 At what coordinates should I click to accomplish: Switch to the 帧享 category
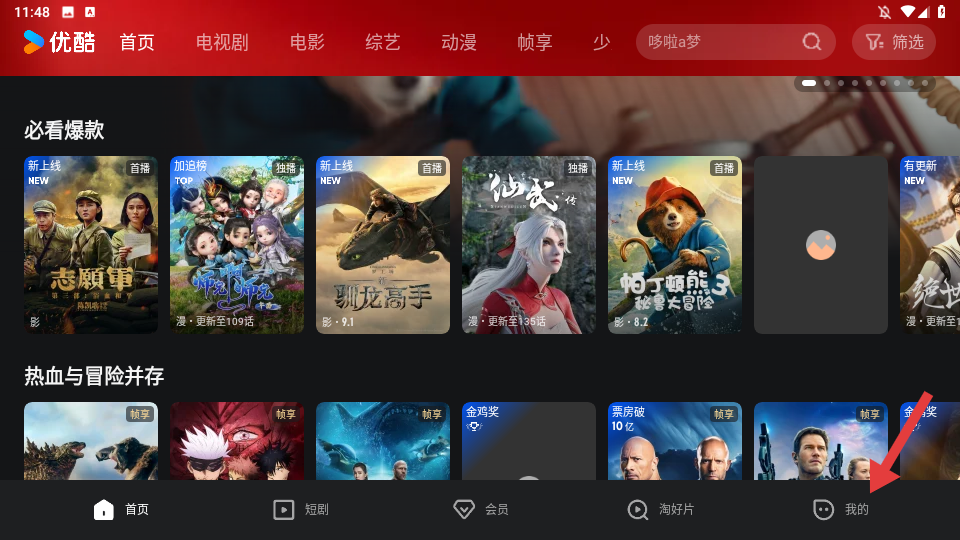[x=535, y=42]
